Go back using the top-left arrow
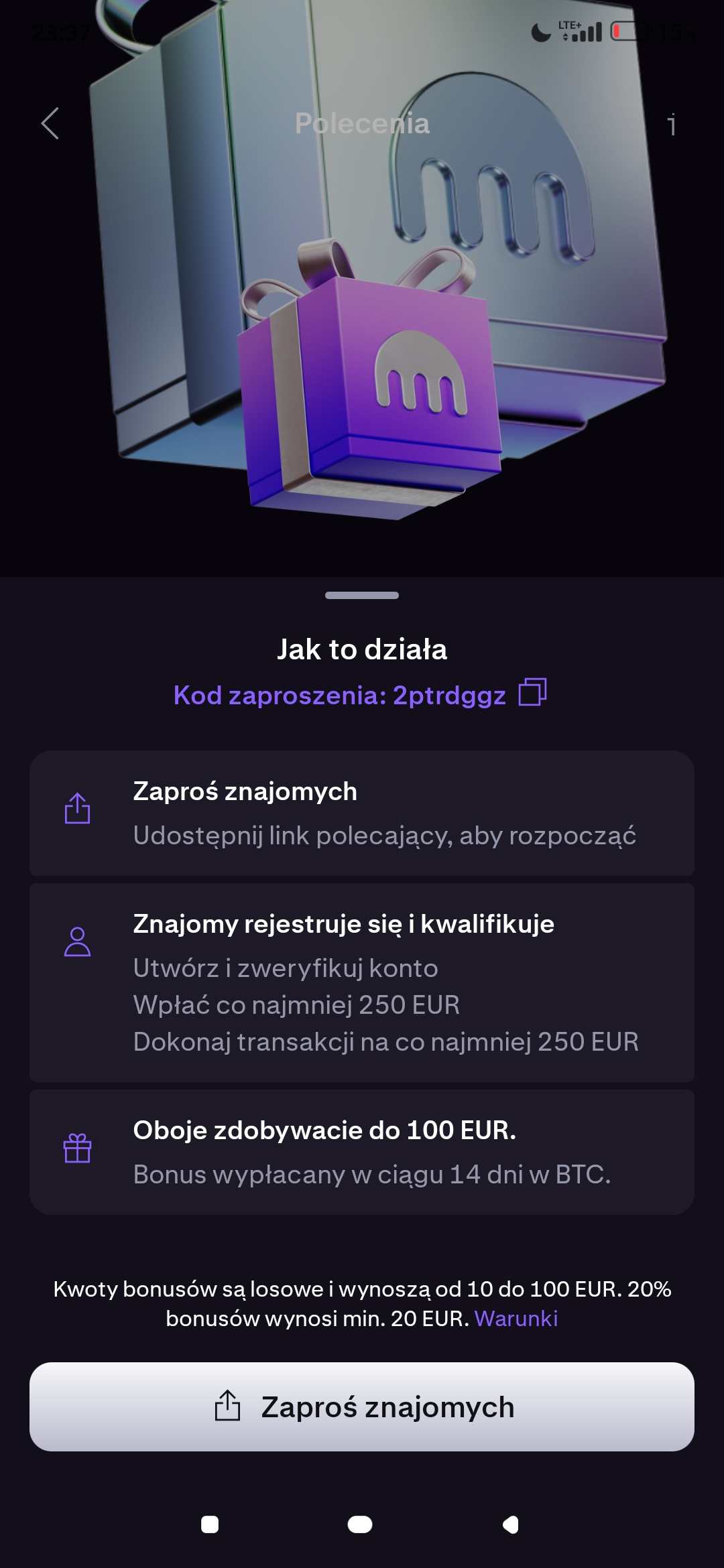Screen dimensions: 724x1568 click(50, 124)
